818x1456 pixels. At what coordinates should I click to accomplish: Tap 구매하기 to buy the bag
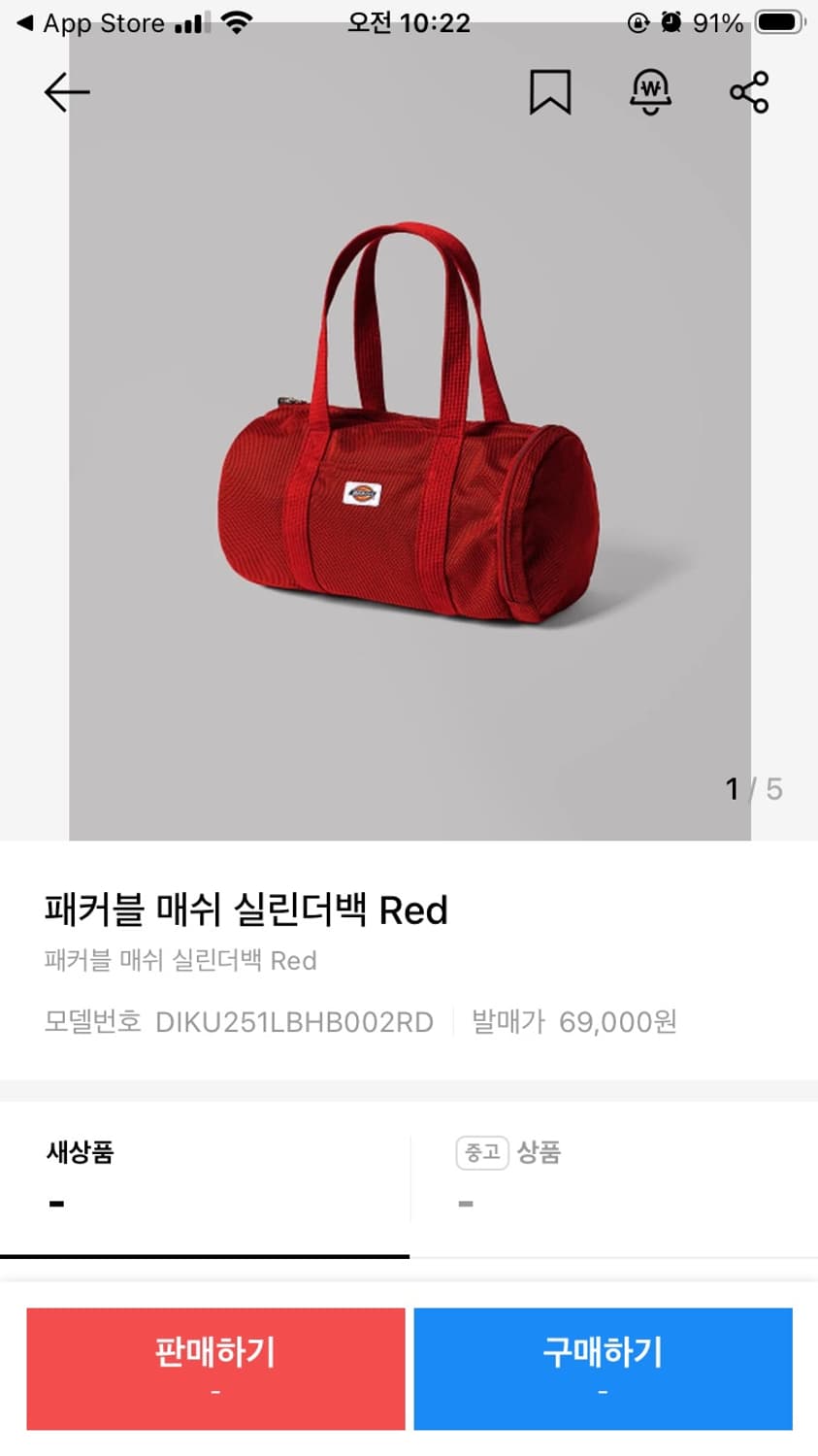(x=603, y=1369)
